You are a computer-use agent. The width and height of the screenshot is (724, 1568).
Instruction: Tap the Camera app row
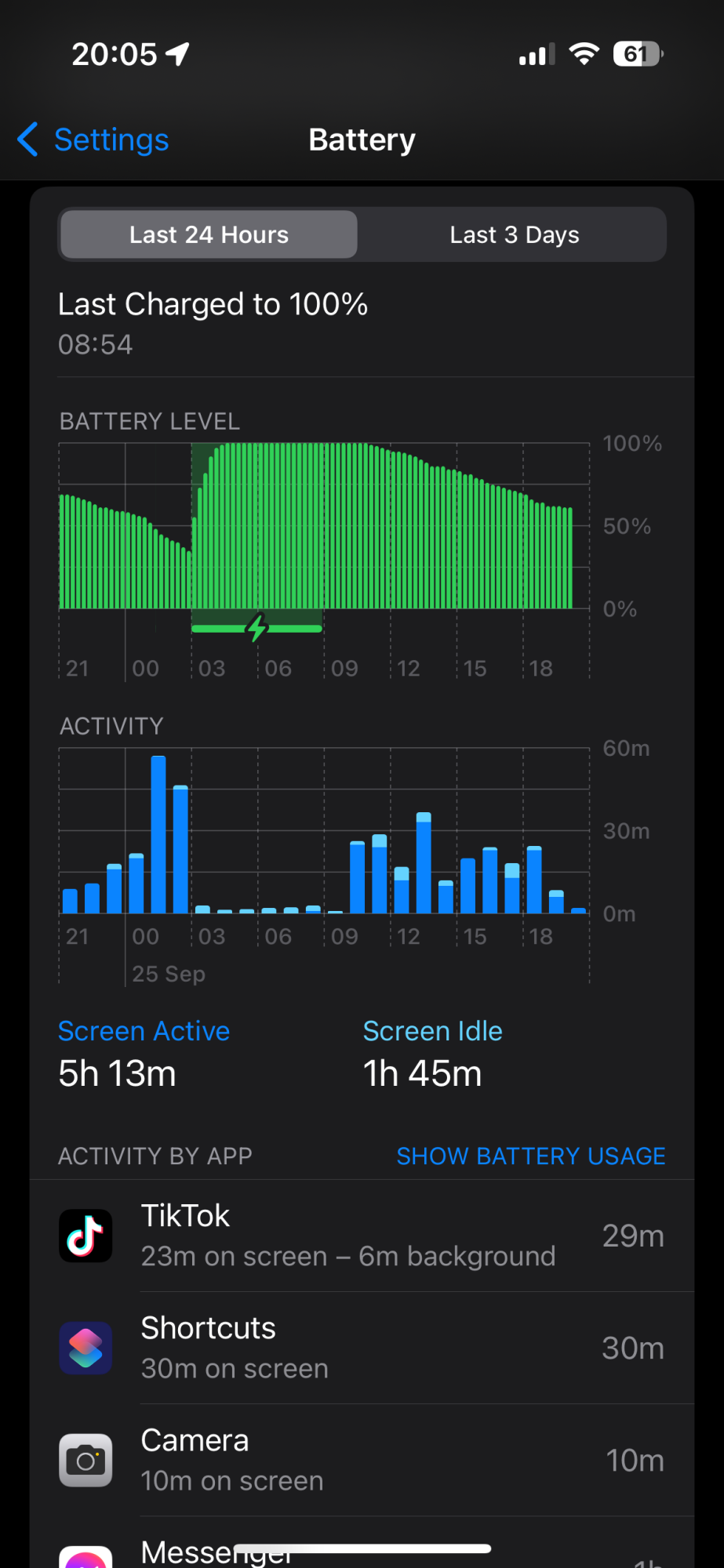(x=362, y=1460)
